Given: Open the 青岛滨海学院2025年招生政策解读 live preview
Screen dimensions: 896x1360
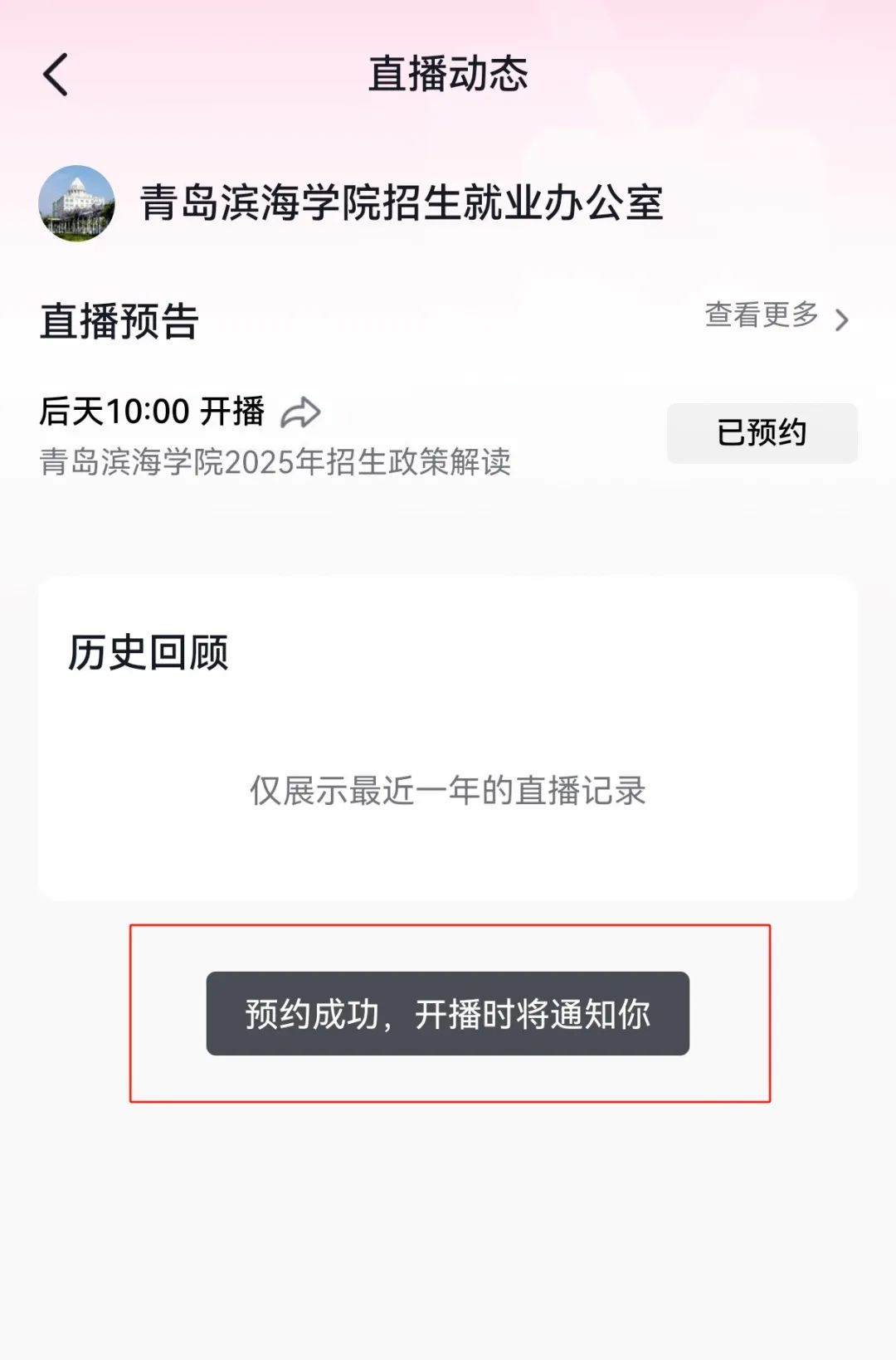Looking at the screenshot, I should point(275,462).
